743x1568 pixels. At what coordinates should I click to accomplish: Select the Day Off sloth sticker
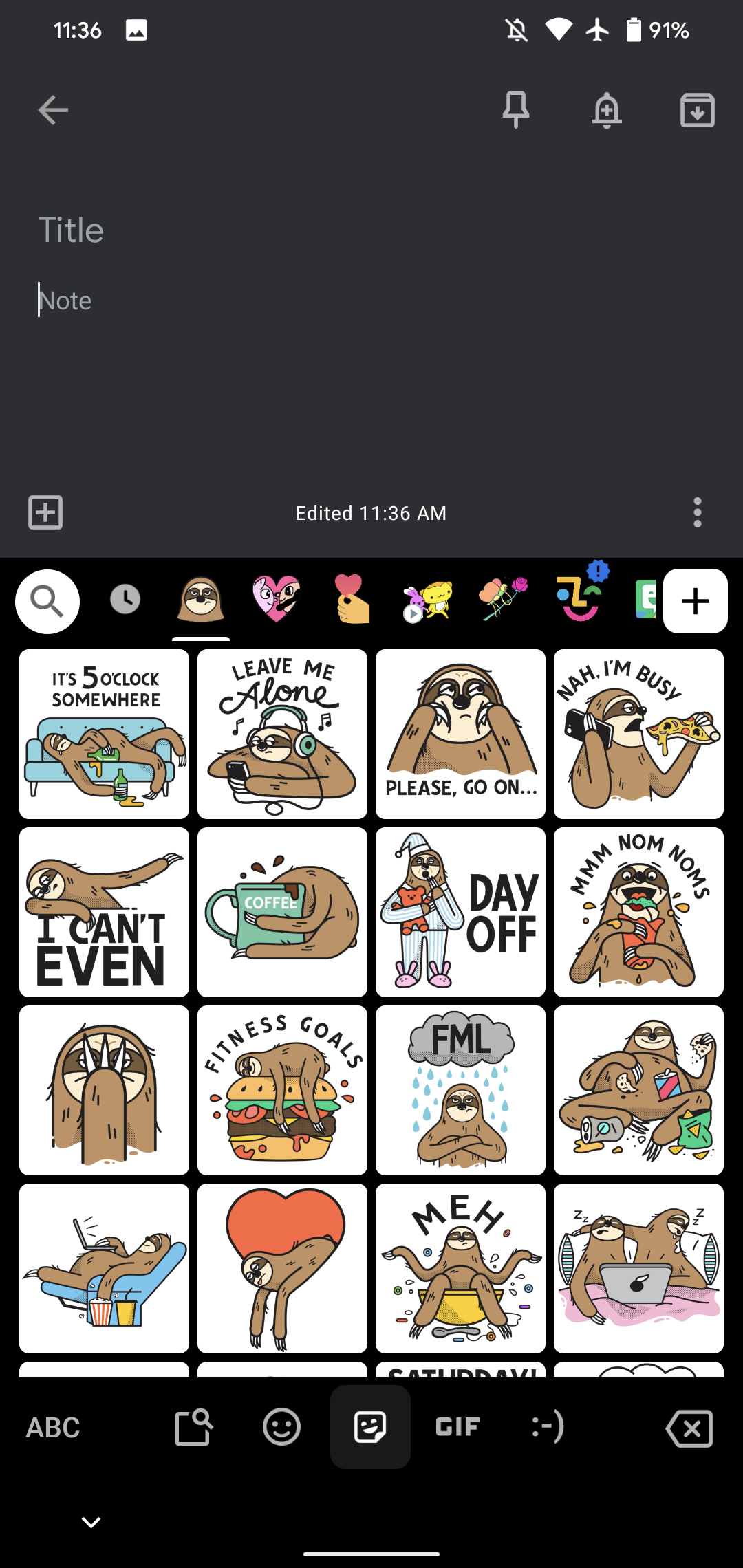click(460, 912)
